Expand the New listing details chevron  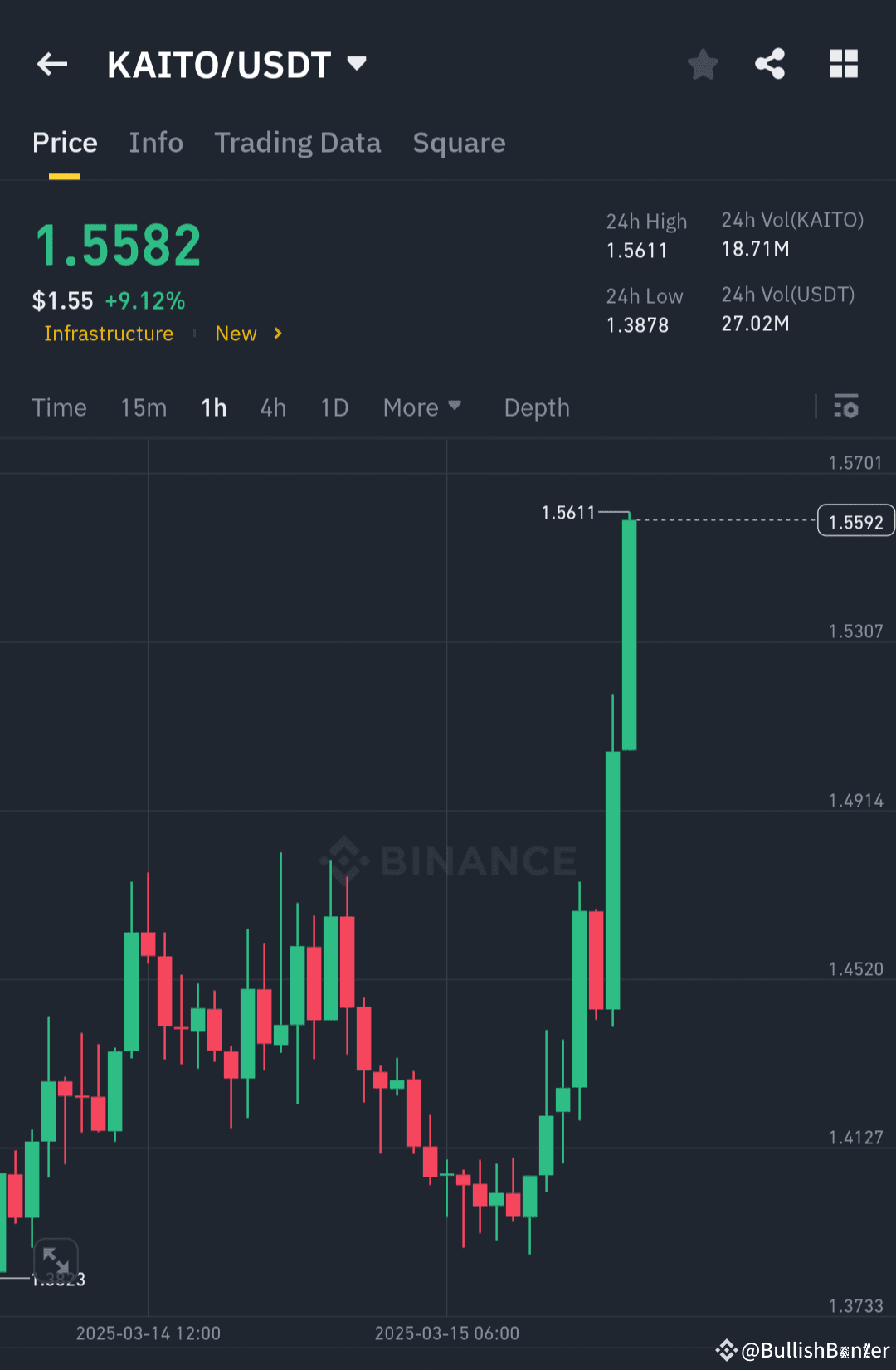(275, 334)
